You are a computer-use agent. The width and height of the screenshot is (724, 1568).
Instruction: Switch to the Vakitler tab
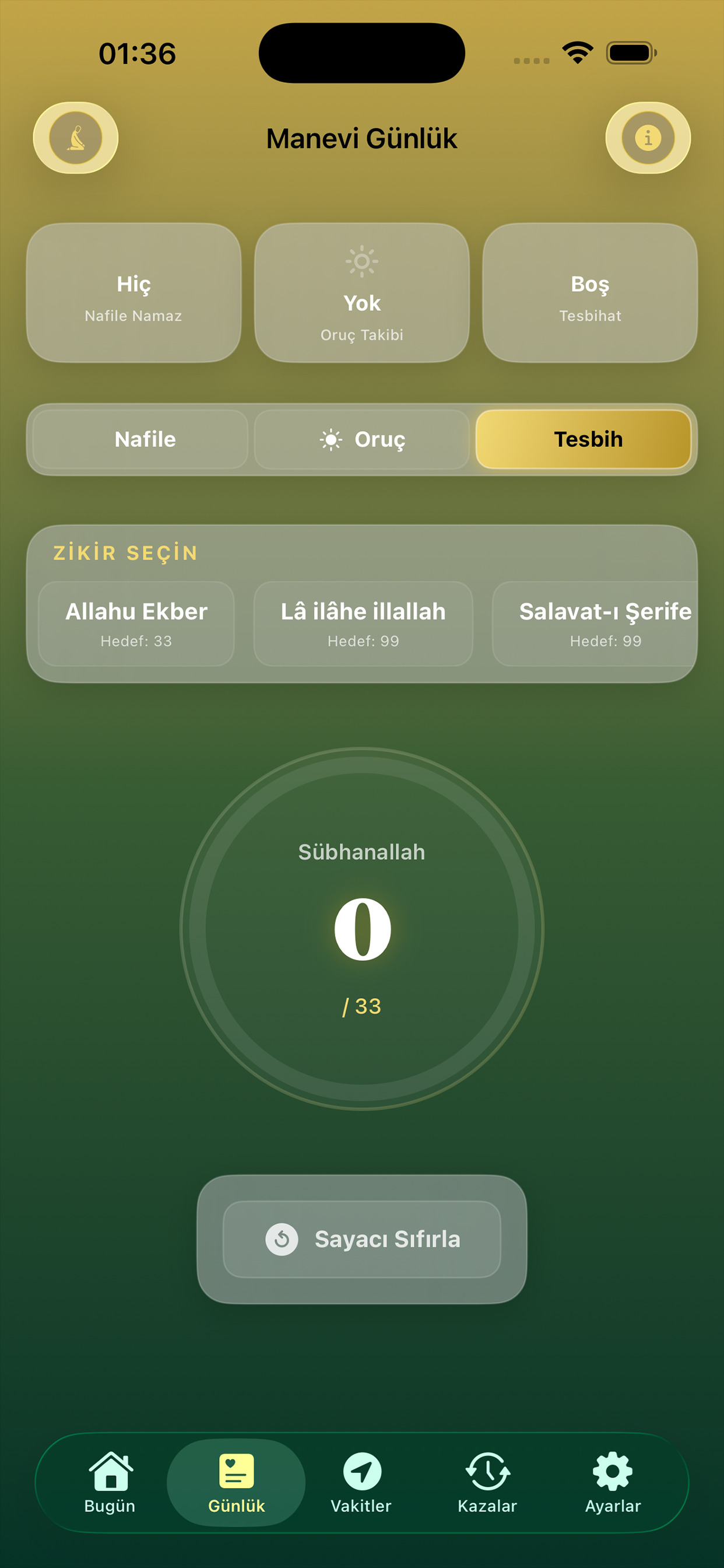point(361,1483)
